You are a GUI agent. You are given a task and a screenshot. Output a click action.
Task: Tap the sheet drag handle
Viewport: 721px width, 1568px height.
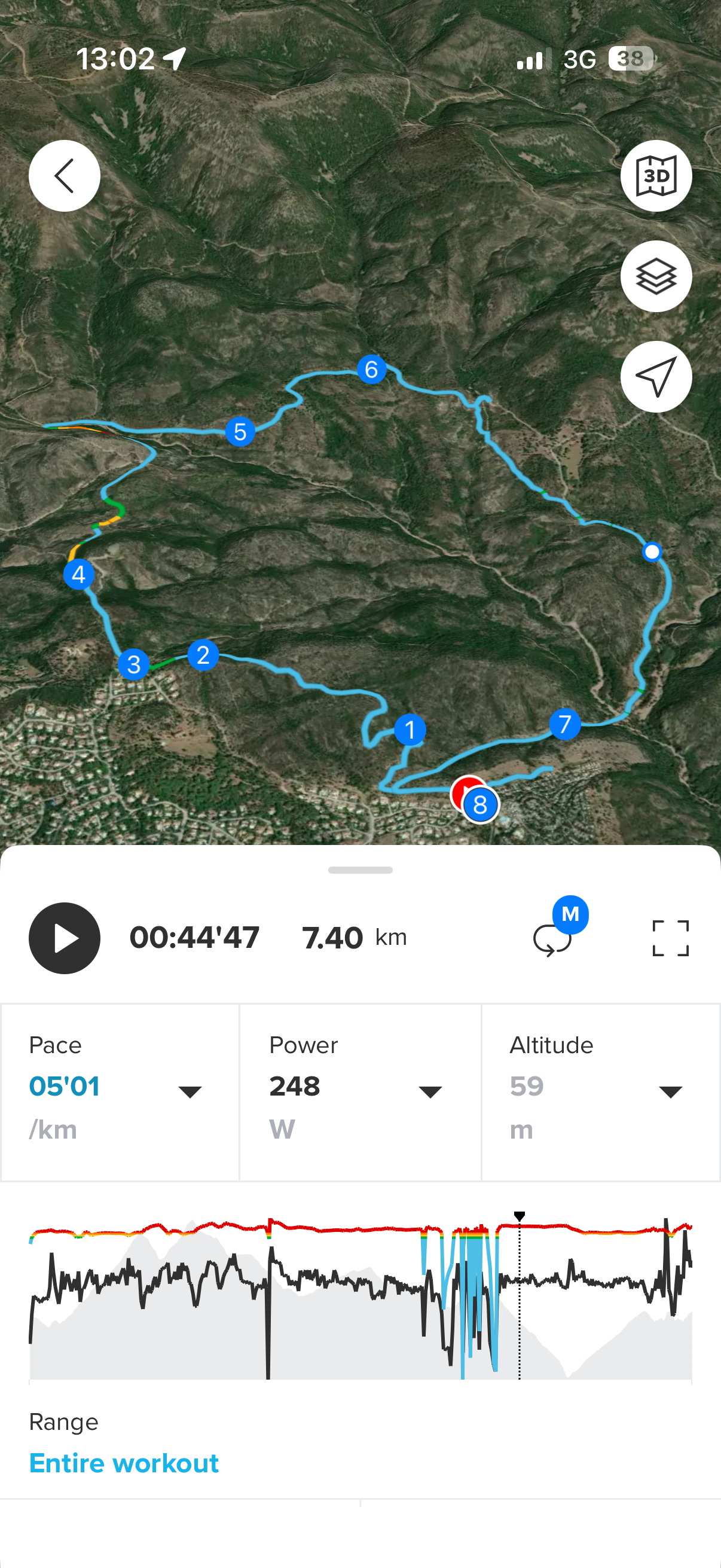(360, 870)
